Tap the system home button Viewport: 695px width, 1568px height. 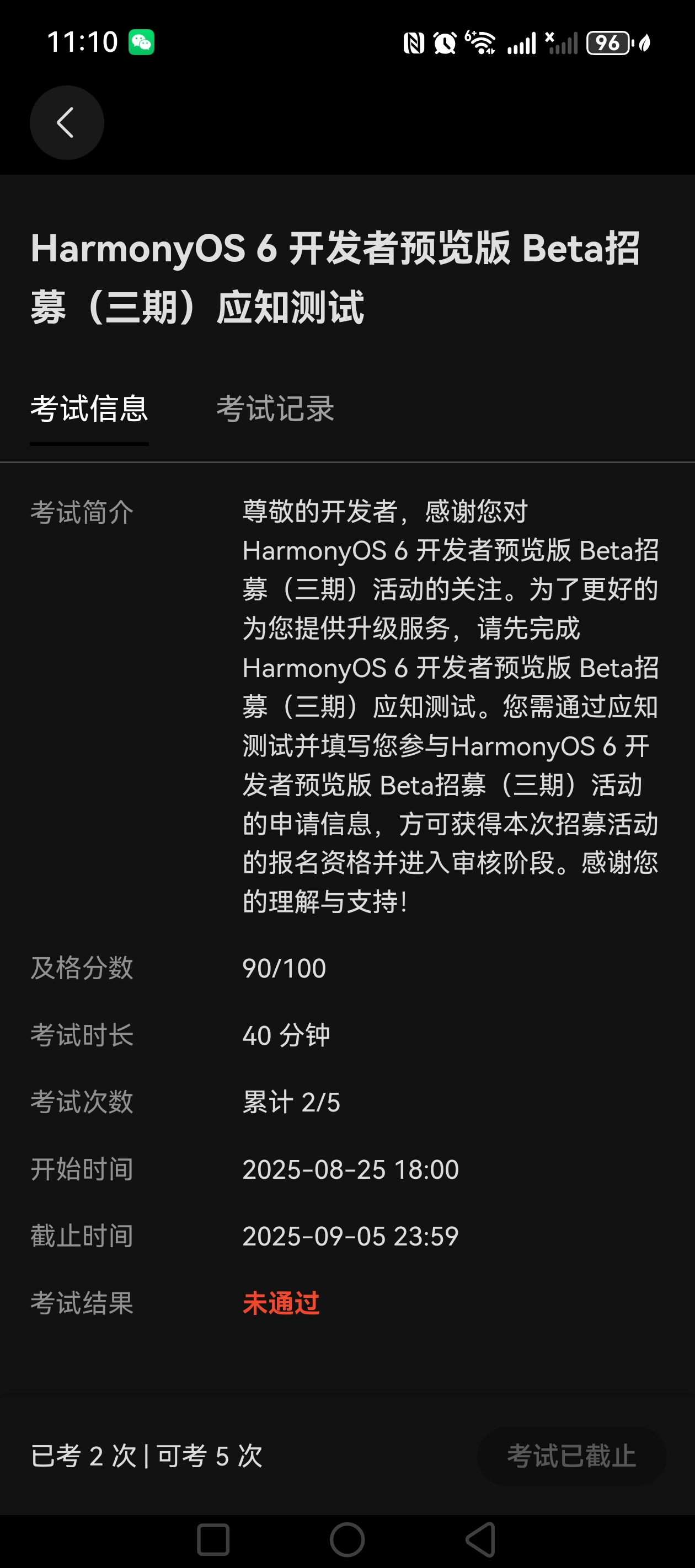347,1540
